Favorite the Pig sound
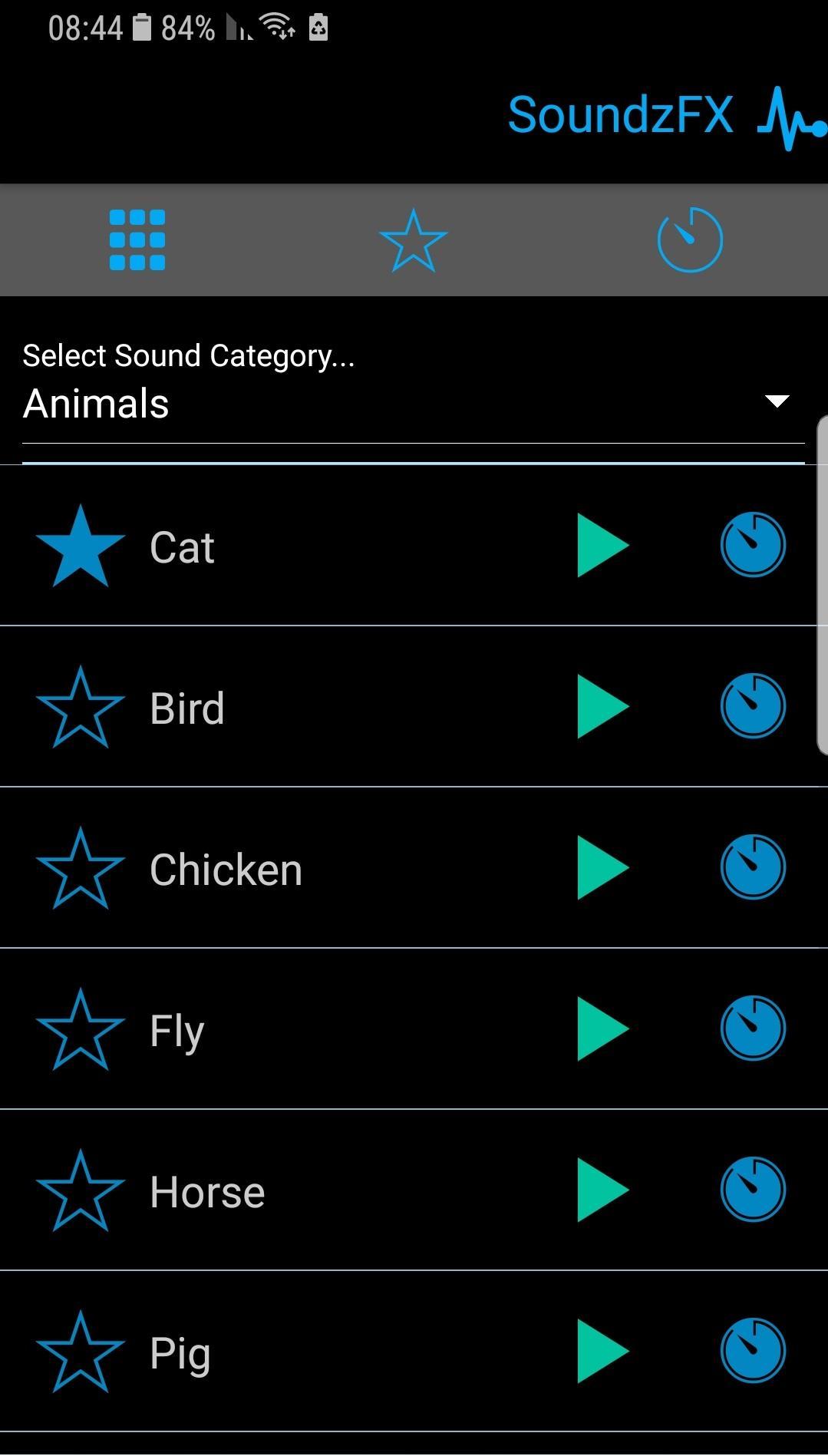Viewport: 828px width, 1456px height. point(81,1352)
